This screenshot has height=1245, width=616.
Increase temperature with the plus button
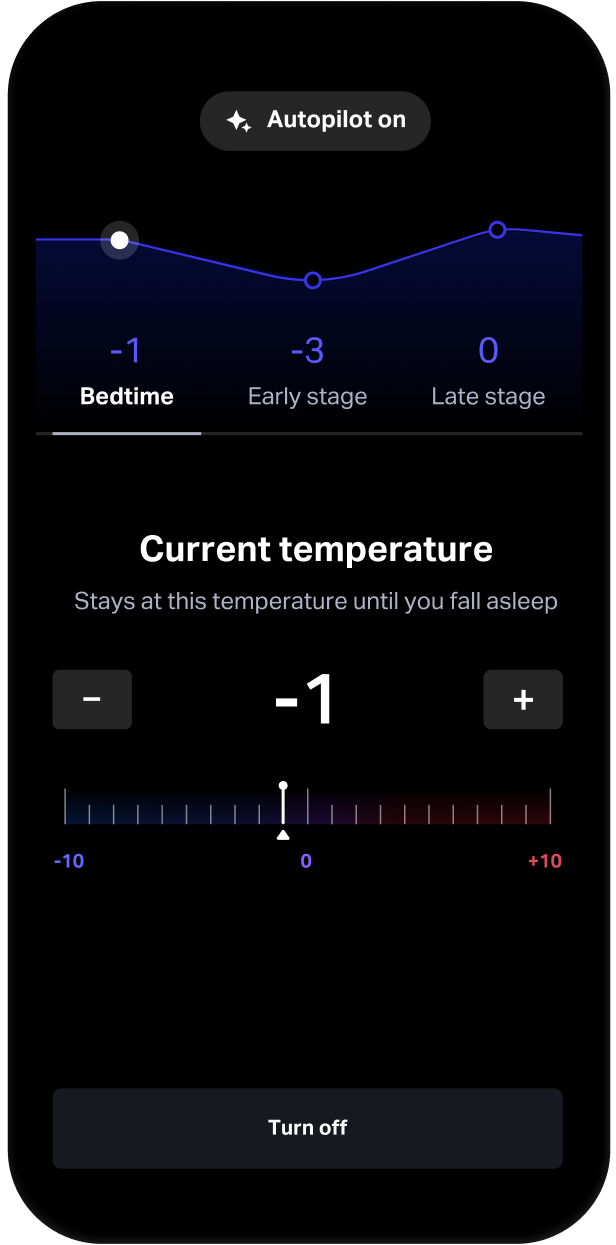click(523, 699)
